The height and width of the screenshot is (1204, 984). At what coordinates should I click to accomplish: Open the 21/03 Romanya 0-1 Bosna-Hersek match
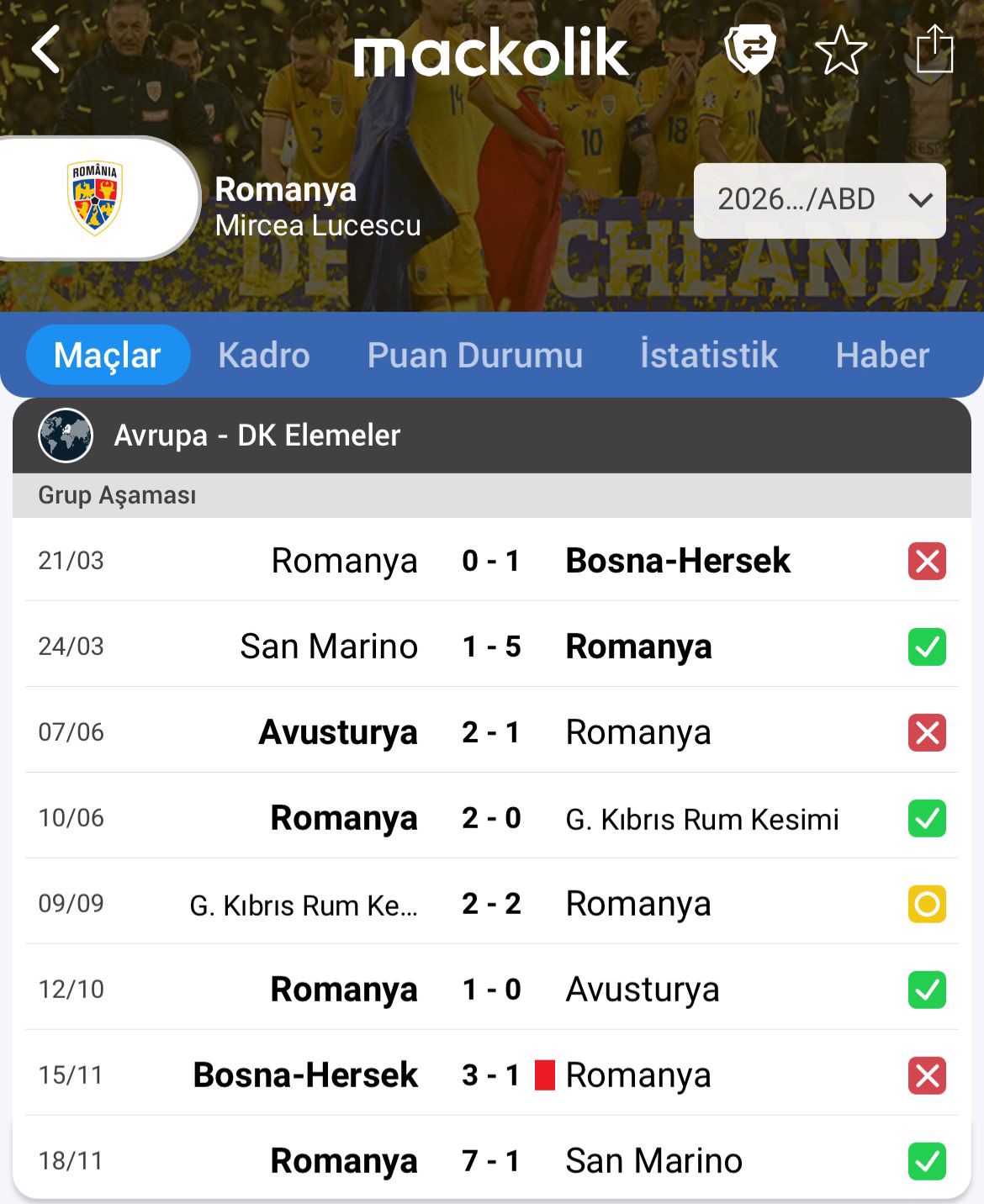coord(491,560)
